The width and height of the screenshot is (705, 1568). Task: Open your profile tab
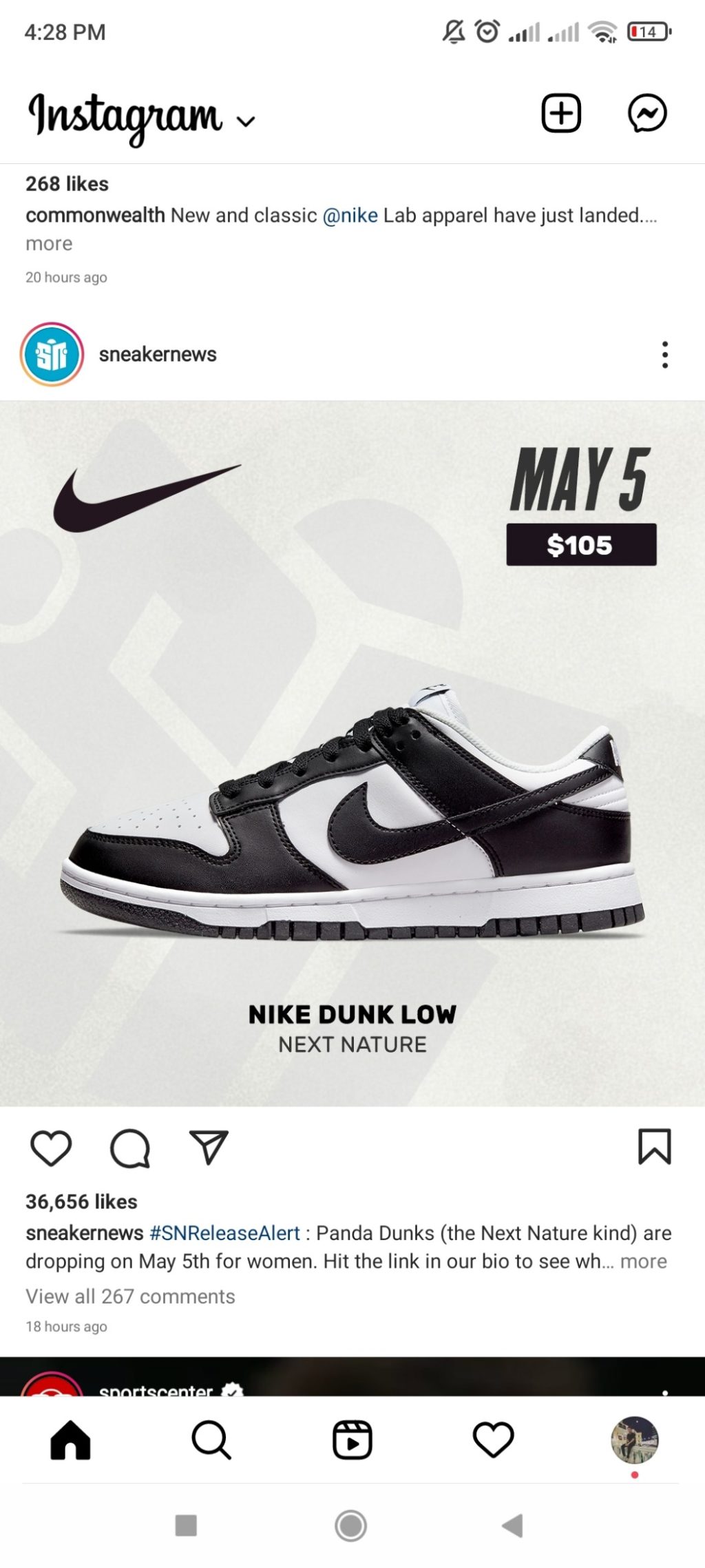(x=635, y=1441)
